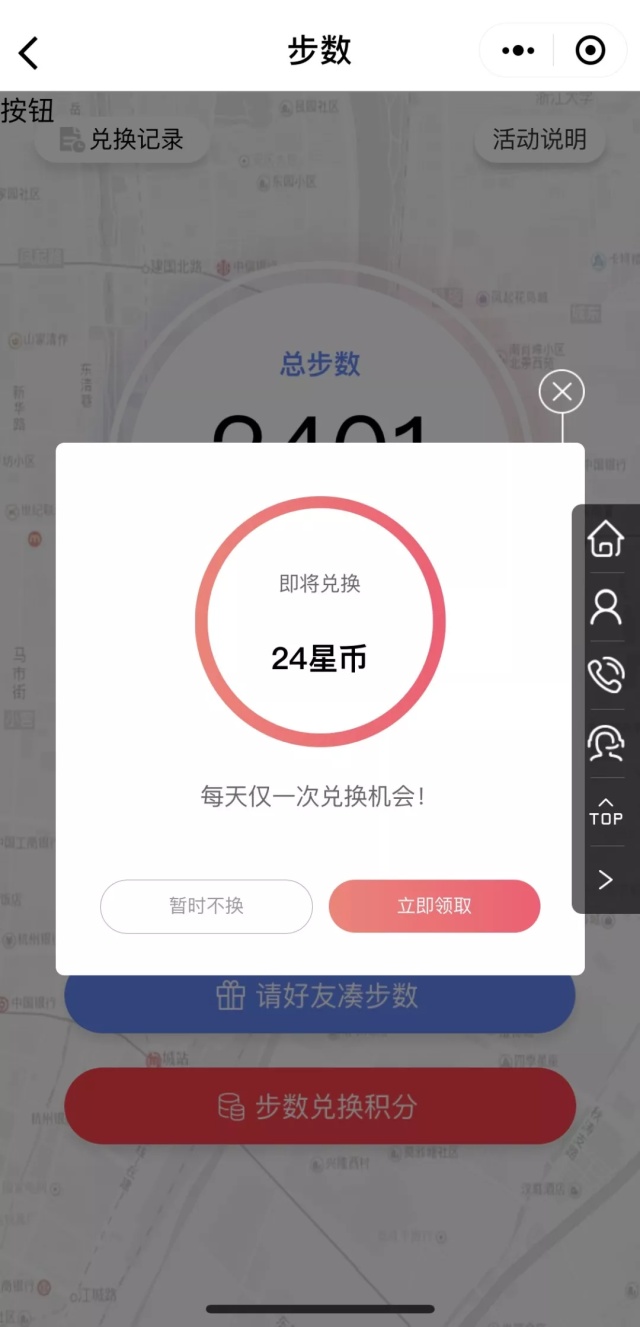Go back with the top-left arrow
Image resolution: width=640 pixels, height=1327 pixels.
tap(29, 52)
